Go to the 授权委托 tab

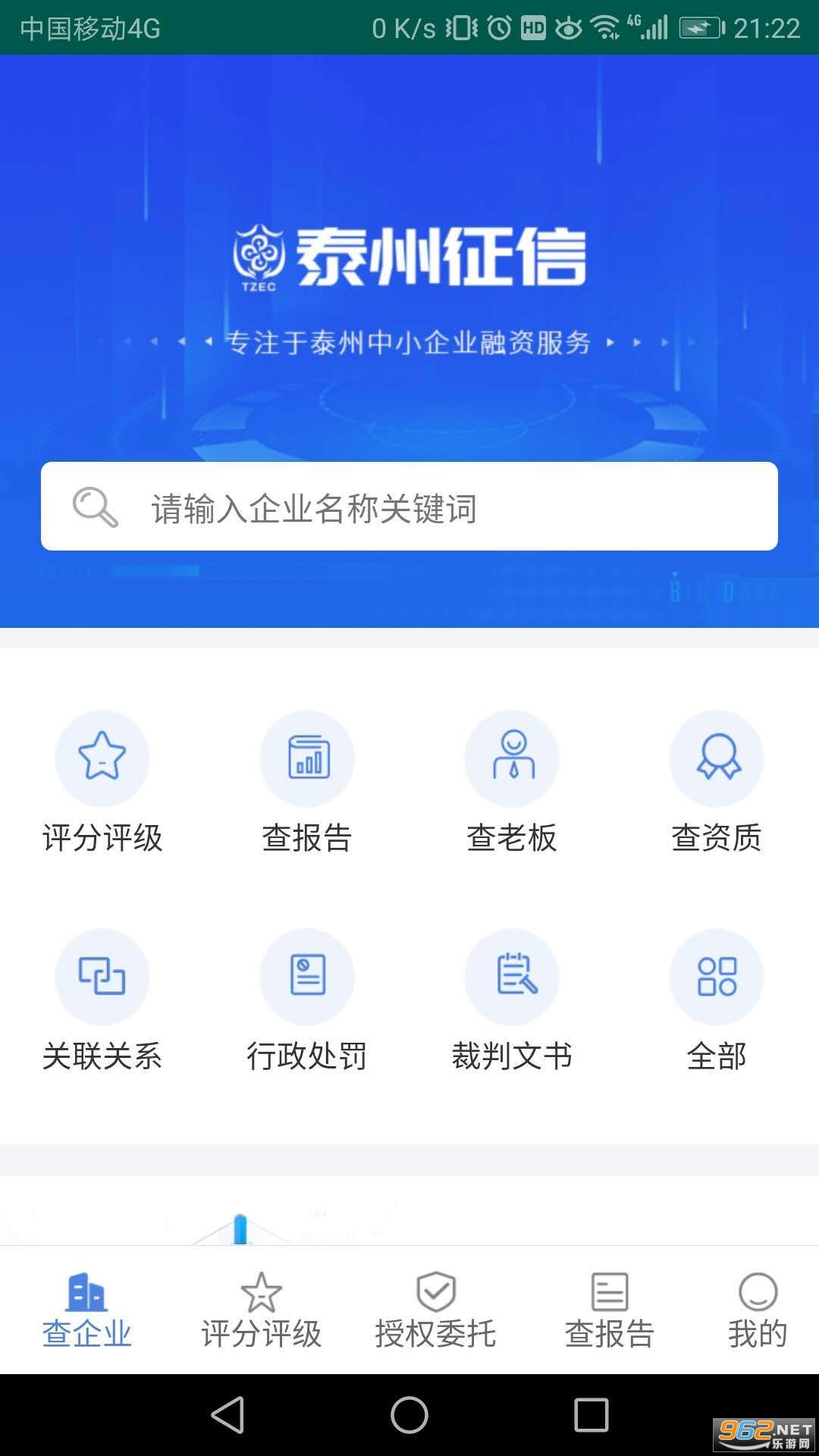(x=436, y=1310)
